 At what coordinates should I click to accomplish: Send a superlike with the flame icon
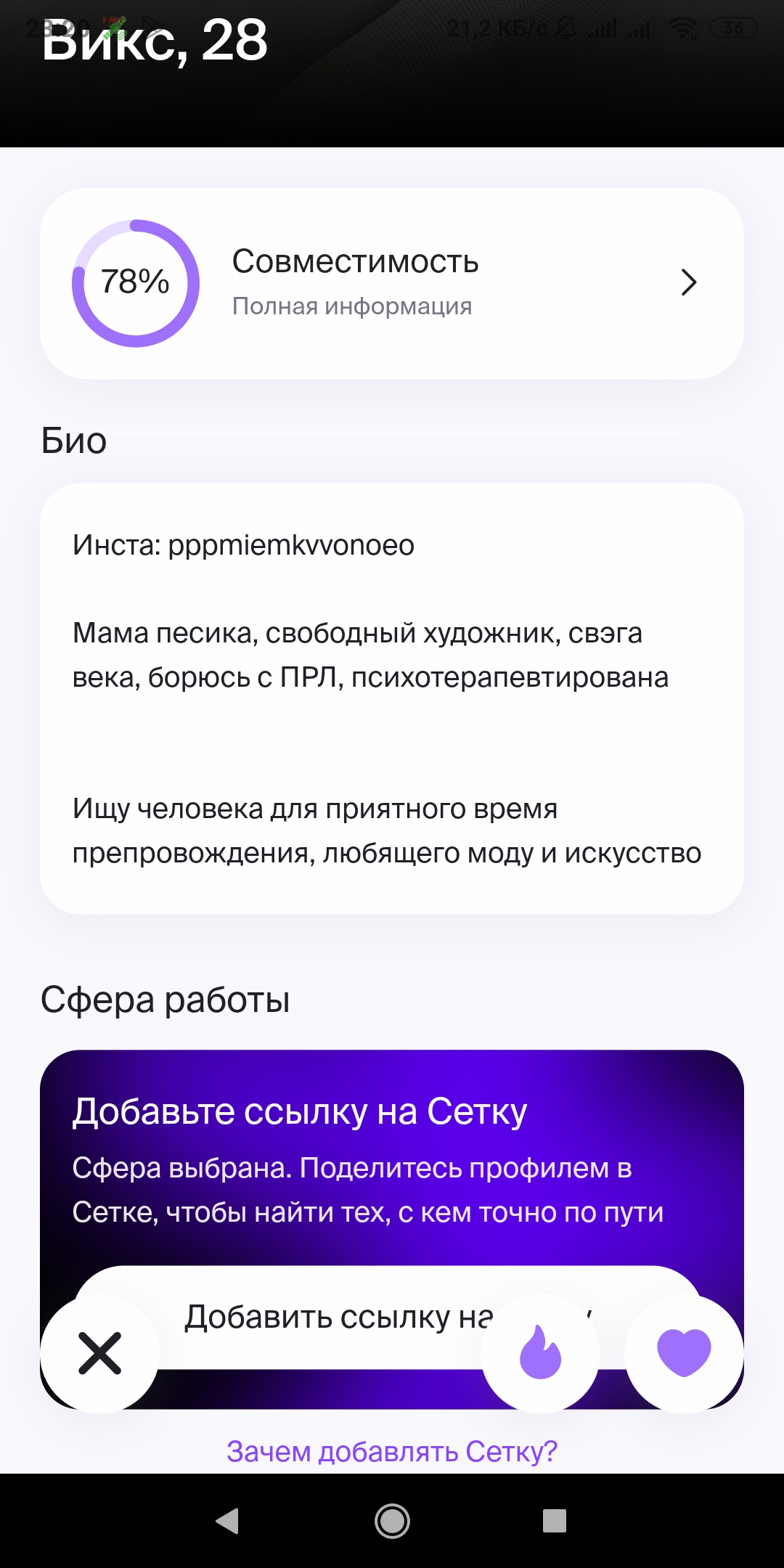tap(540, 1353)
